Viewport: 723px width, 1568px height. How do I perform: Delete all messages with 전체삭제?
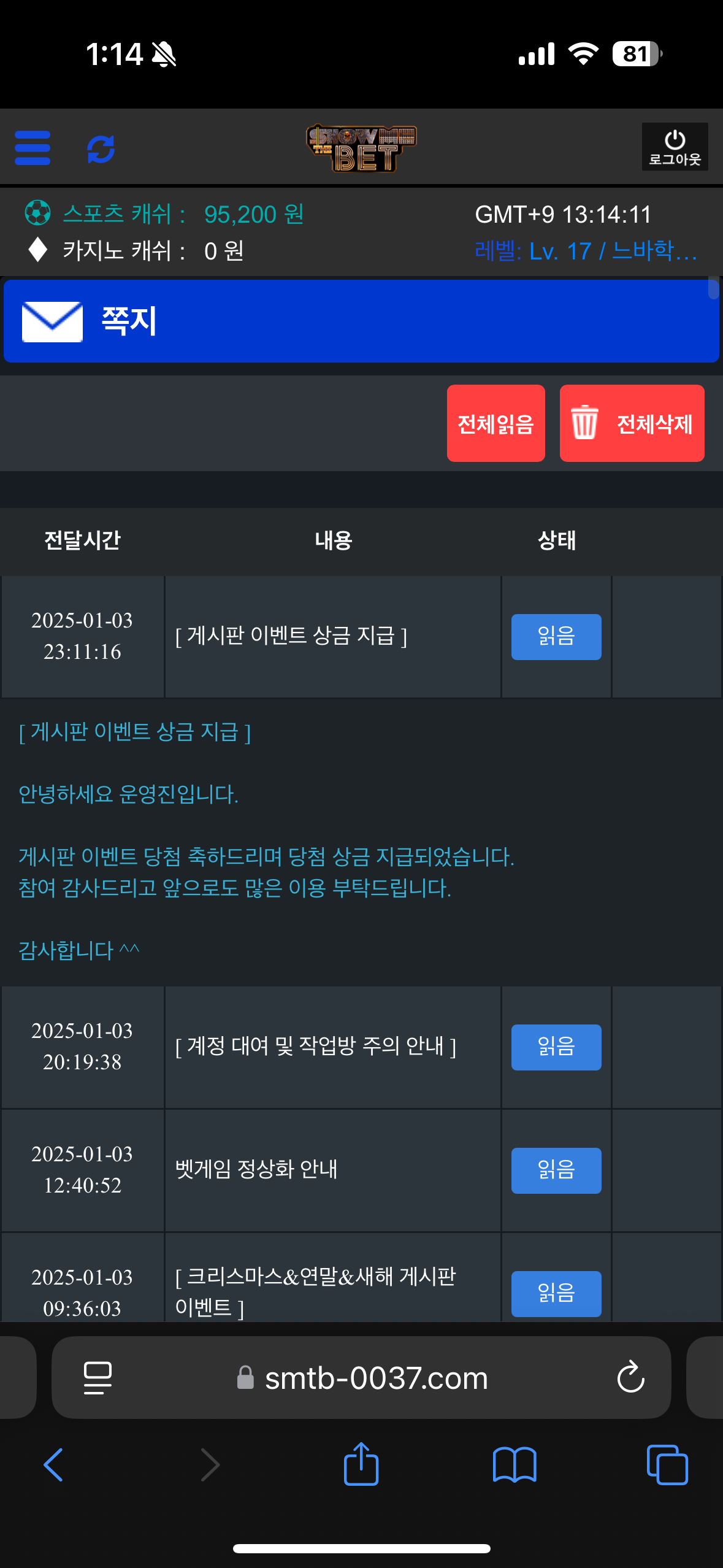click(632, 423)
